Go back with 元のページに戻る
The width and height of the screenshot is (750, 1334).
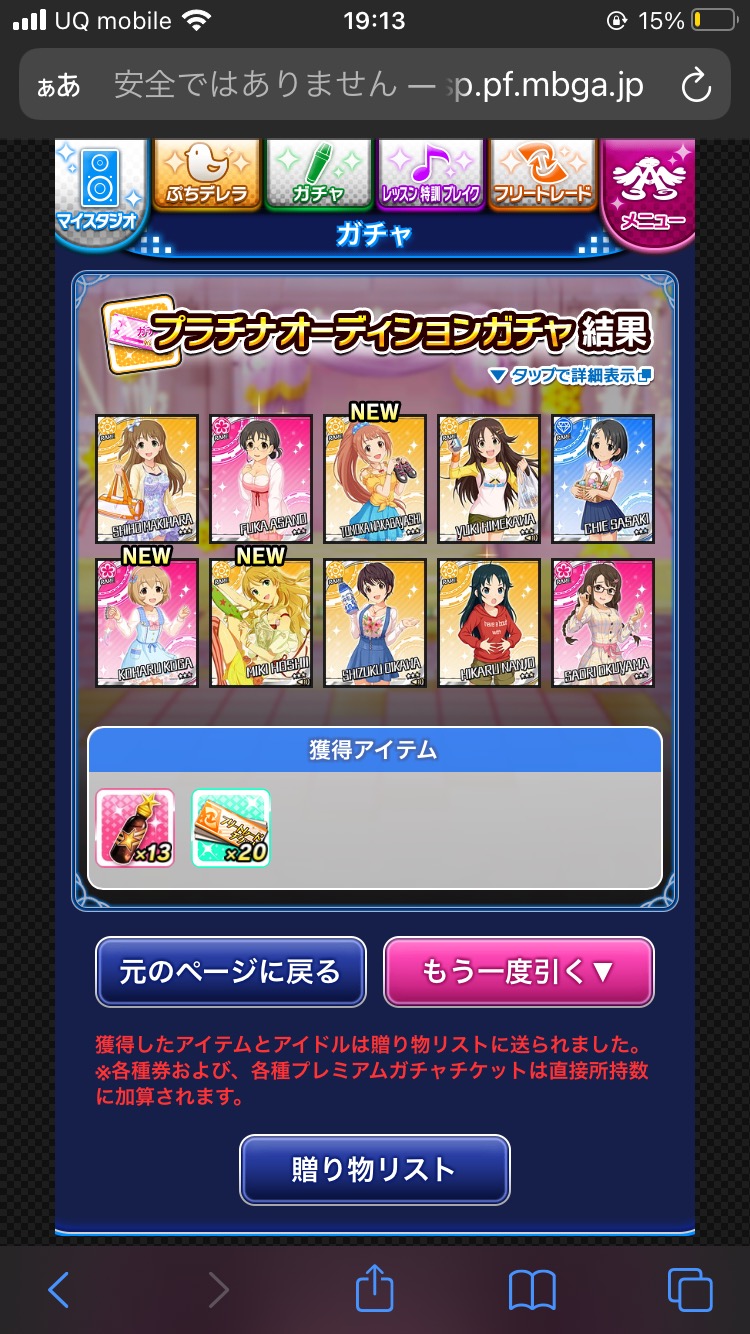[231, 971]
